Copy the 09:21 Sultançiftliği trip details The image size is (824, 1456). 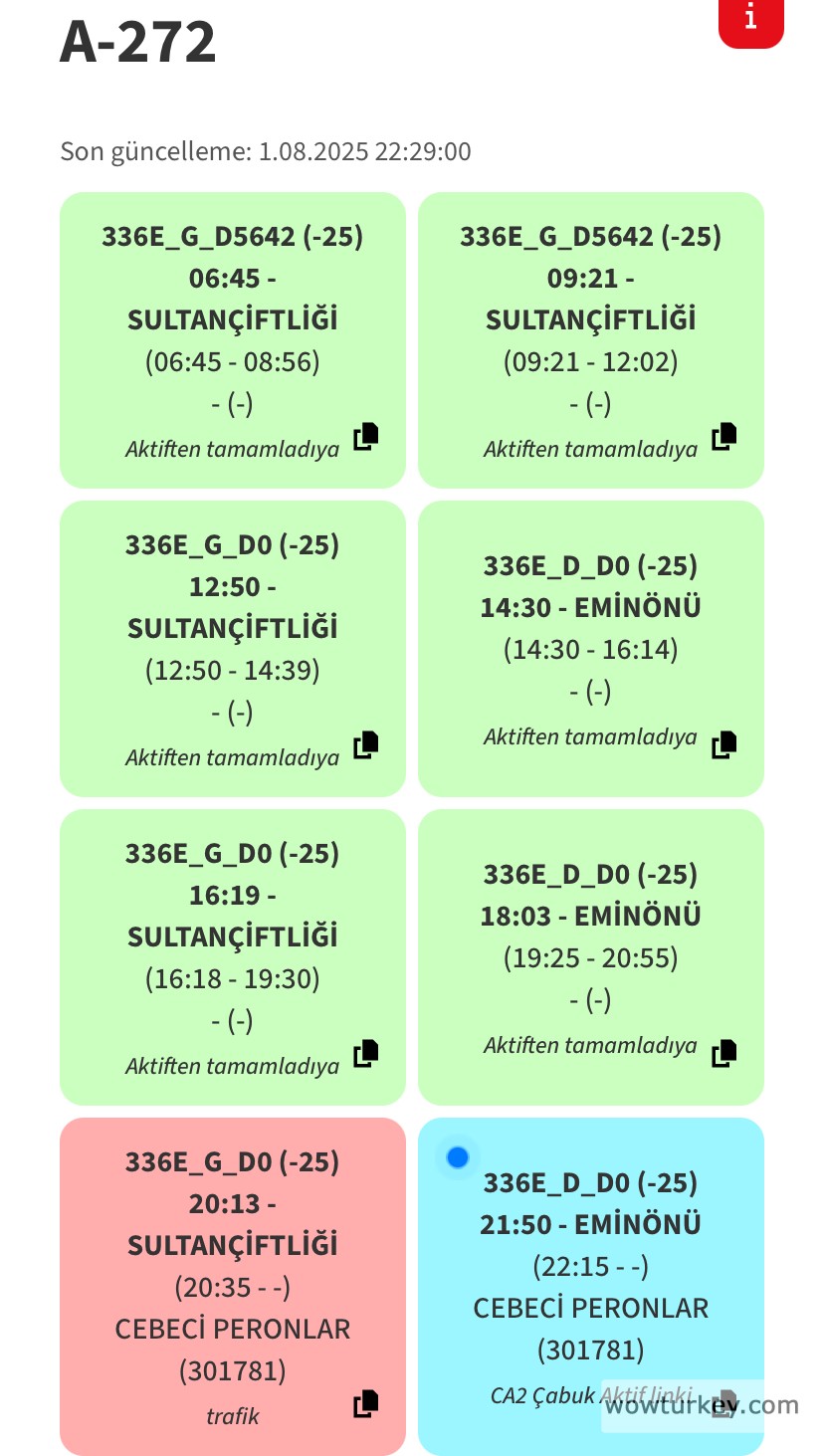pos(724,437)
